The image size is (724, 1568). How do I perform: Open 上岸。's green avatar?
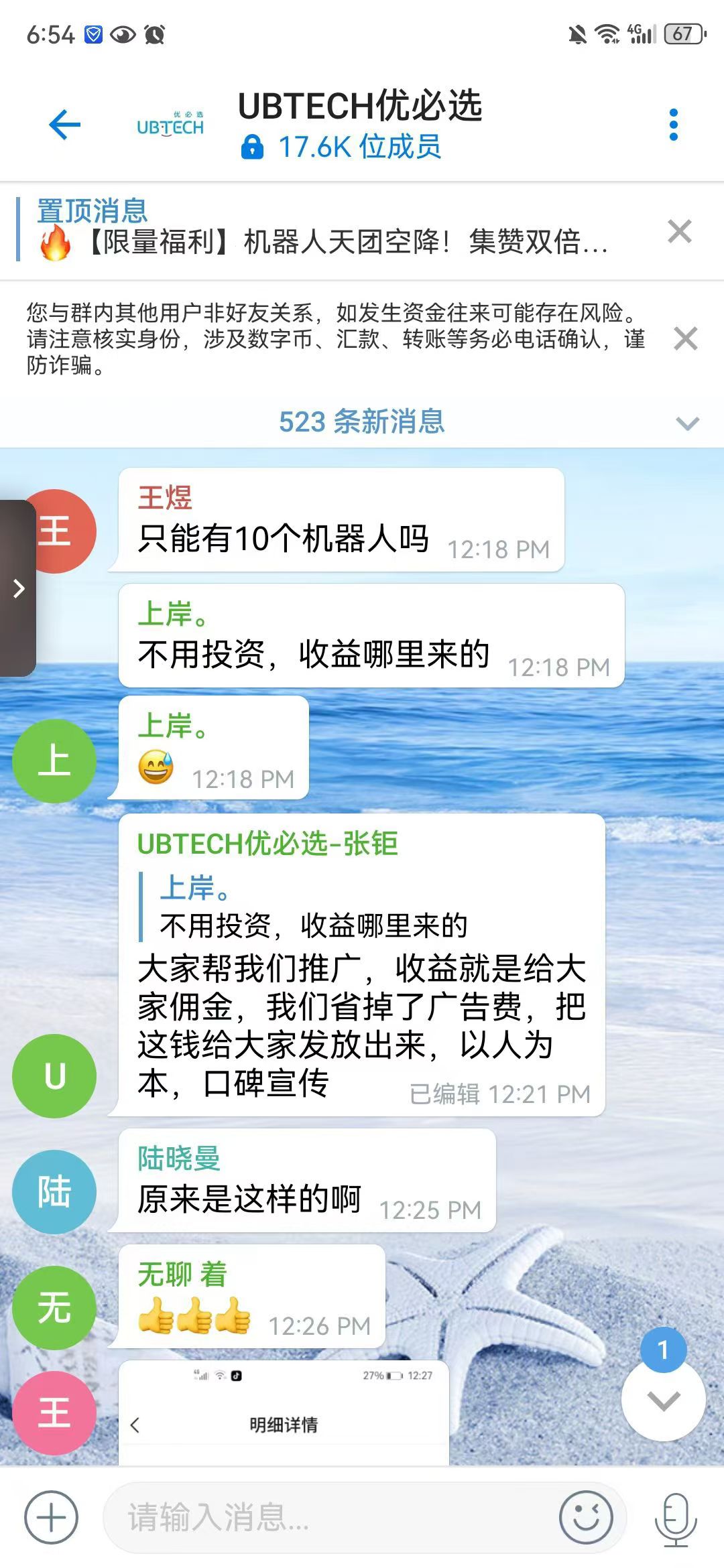[54, 761]
